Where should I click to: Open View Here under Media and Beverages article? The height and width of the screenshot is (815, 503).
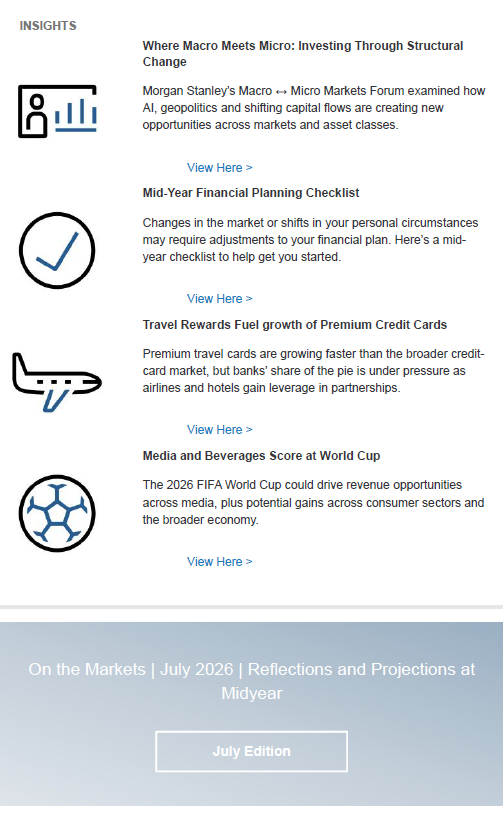(219, 562)
